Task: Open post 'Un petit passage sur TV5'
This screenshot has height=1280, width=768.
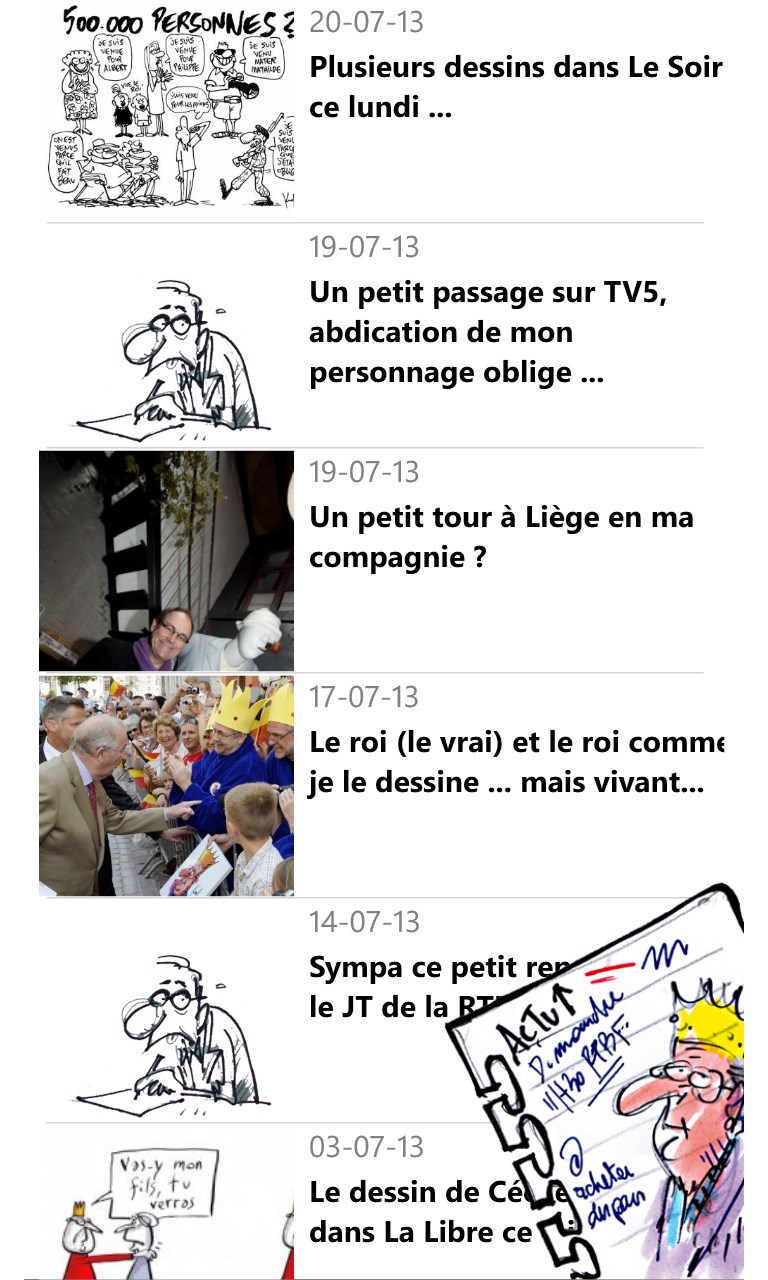Action: point(487,332)
